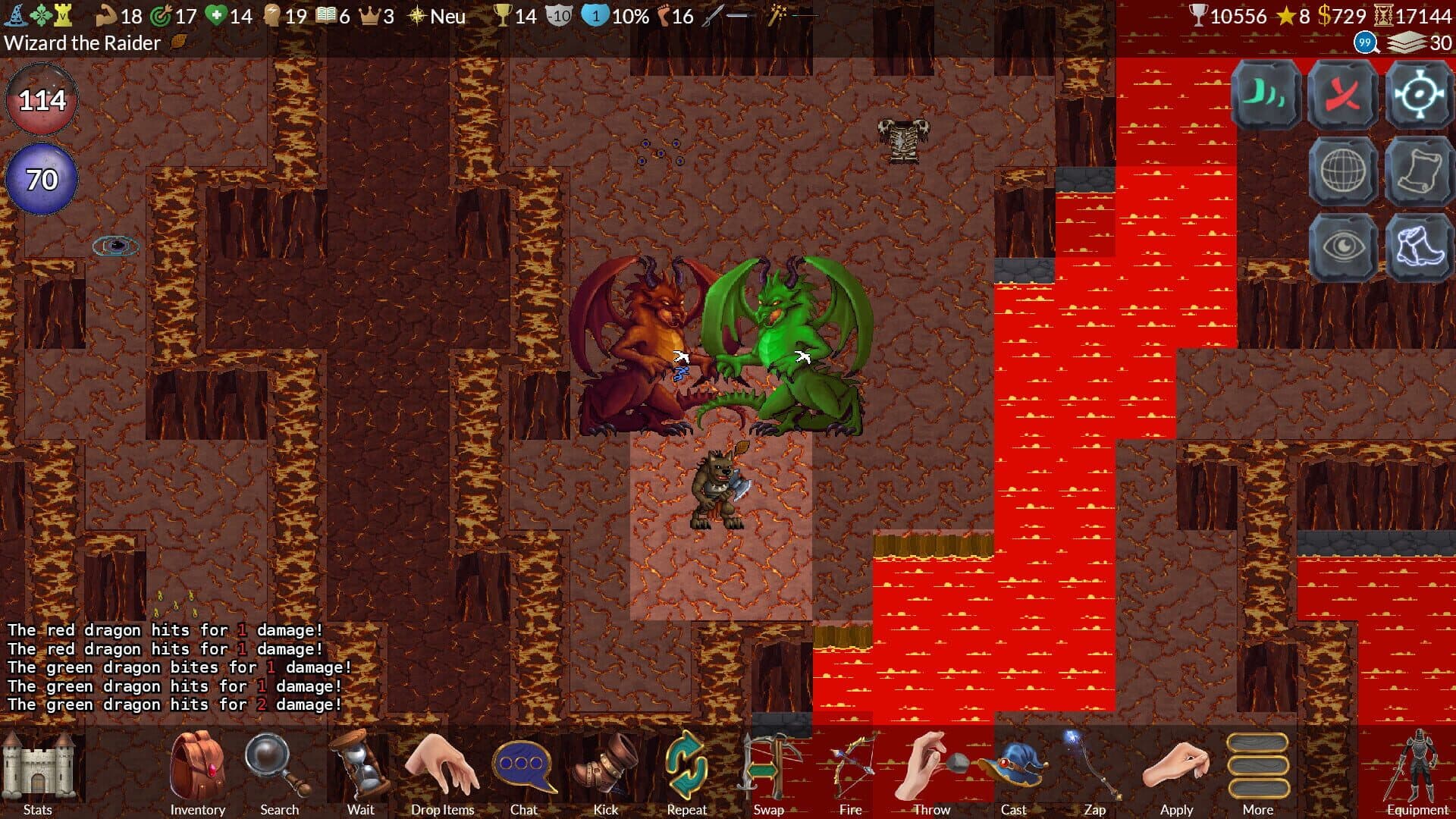This screenshot has width=1456, height=819.
Task: Tap the scroll icon button
Action: (x=1419, y=171)
